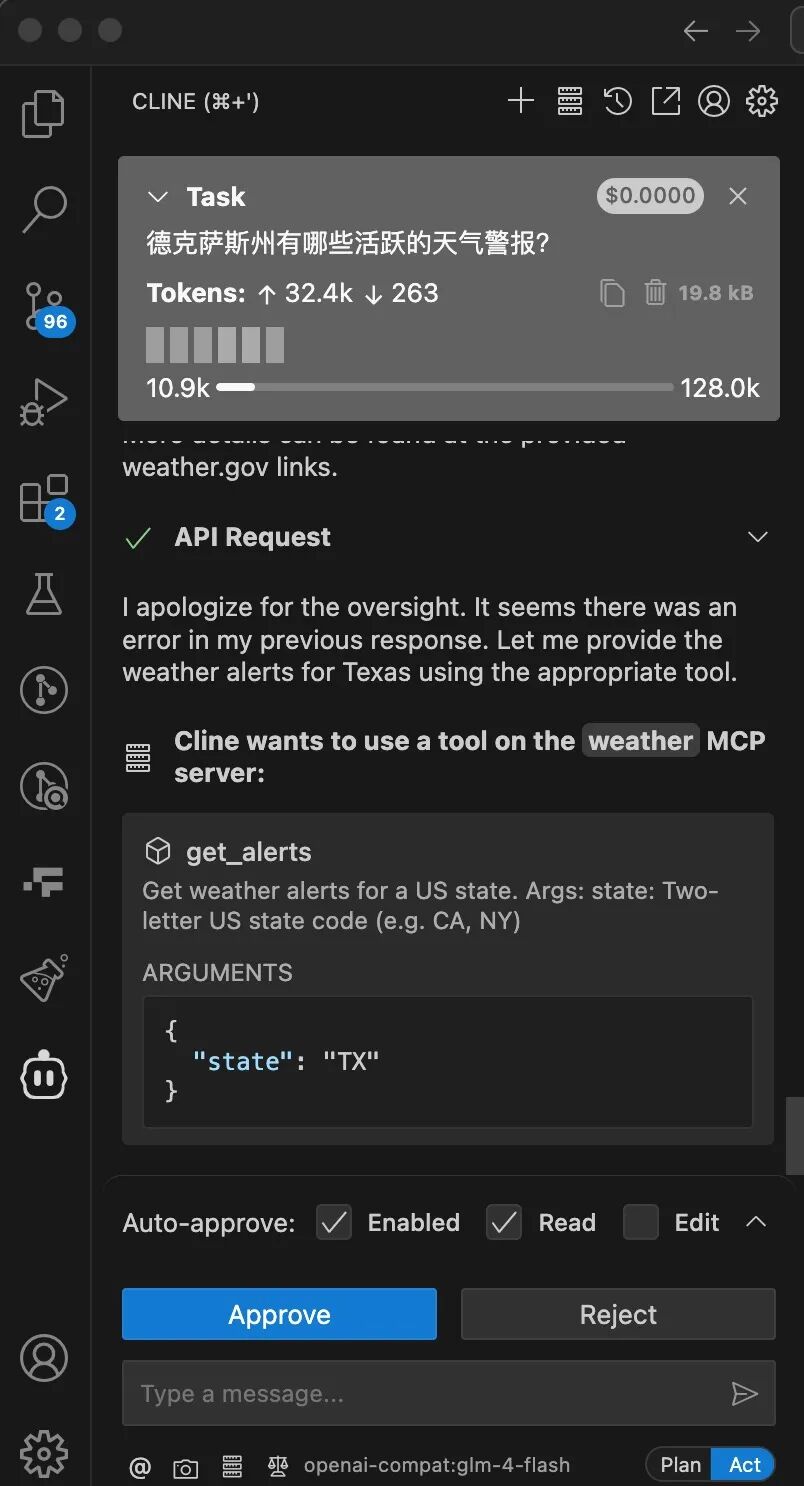Approve the get_alerts tool request
Viewport: 804px width, 1486px height.
coord(279,1314)
